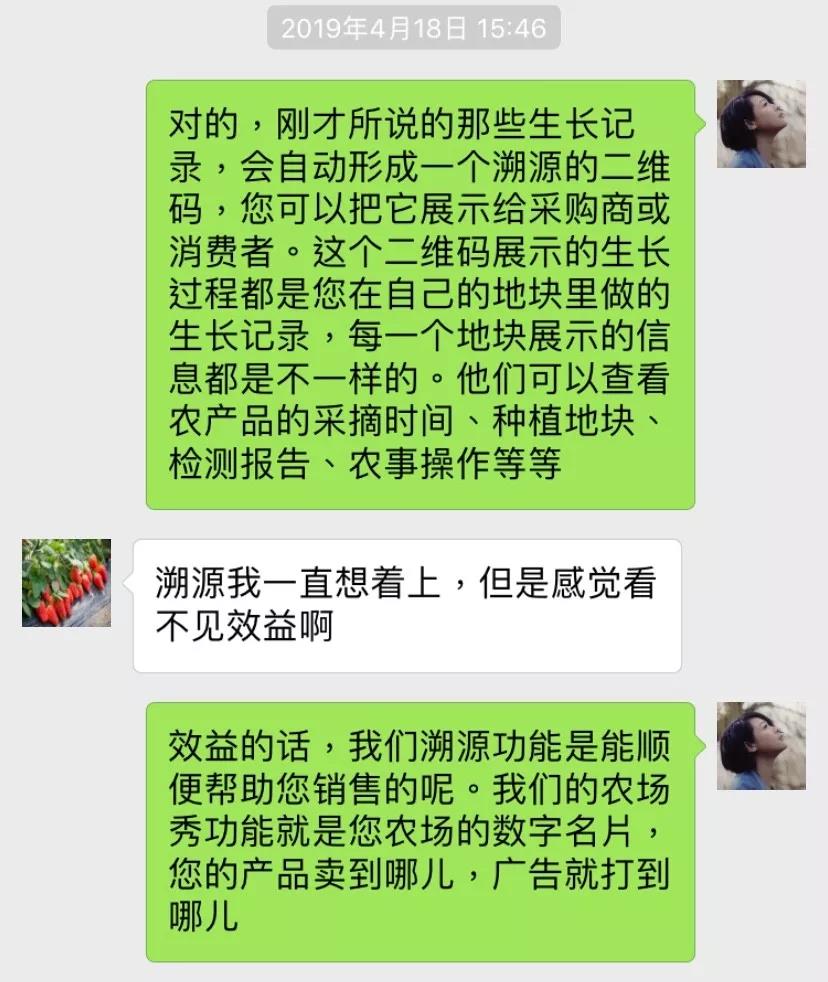Open the strawberry avatar contact's profile

[66, 583]
